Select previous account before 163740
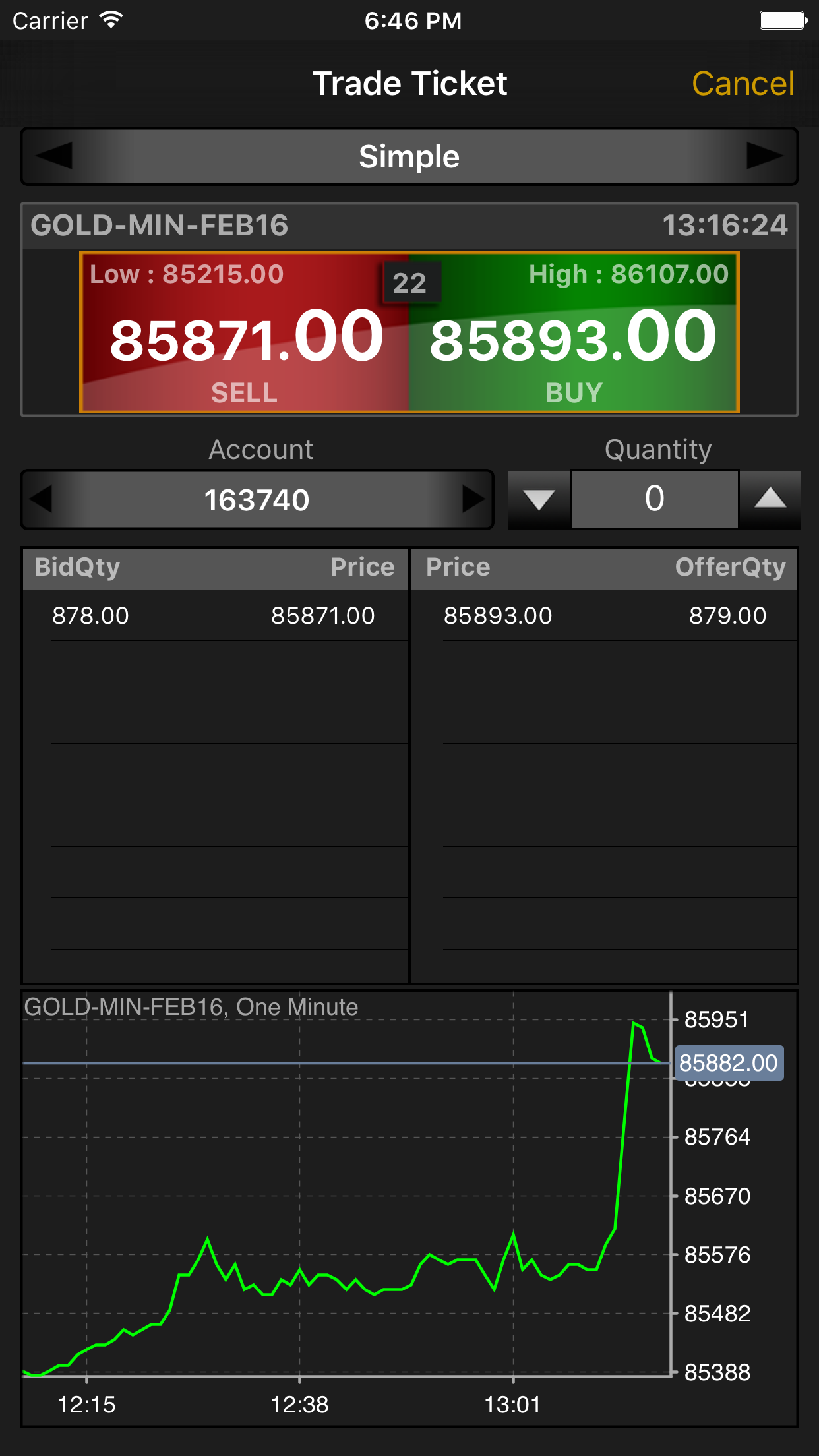Viewport: 819px width, 1456px height. click(41, 499)
